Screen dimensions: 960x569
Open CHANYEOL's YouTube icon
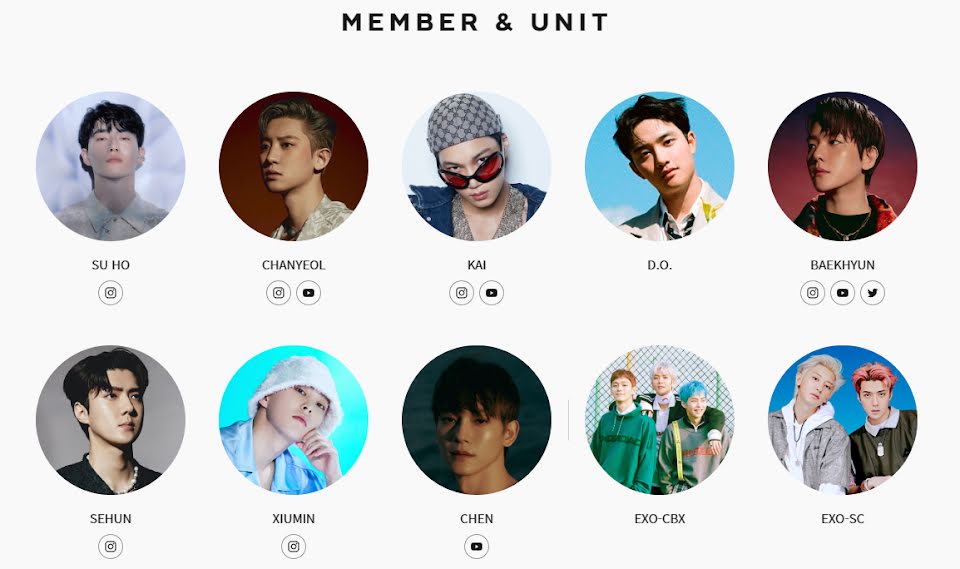point(308,293)
